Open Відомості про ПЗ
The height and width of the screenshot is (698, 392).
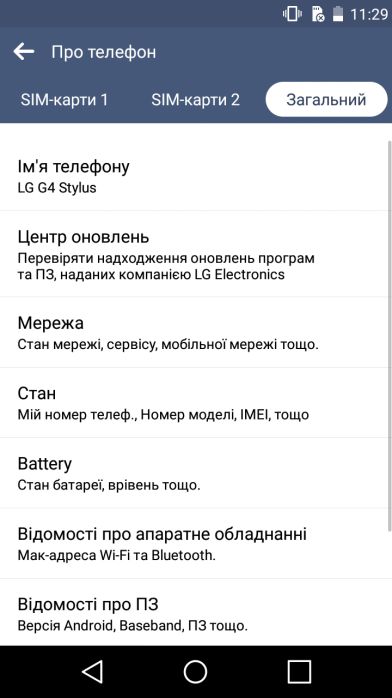click(194, 613)
